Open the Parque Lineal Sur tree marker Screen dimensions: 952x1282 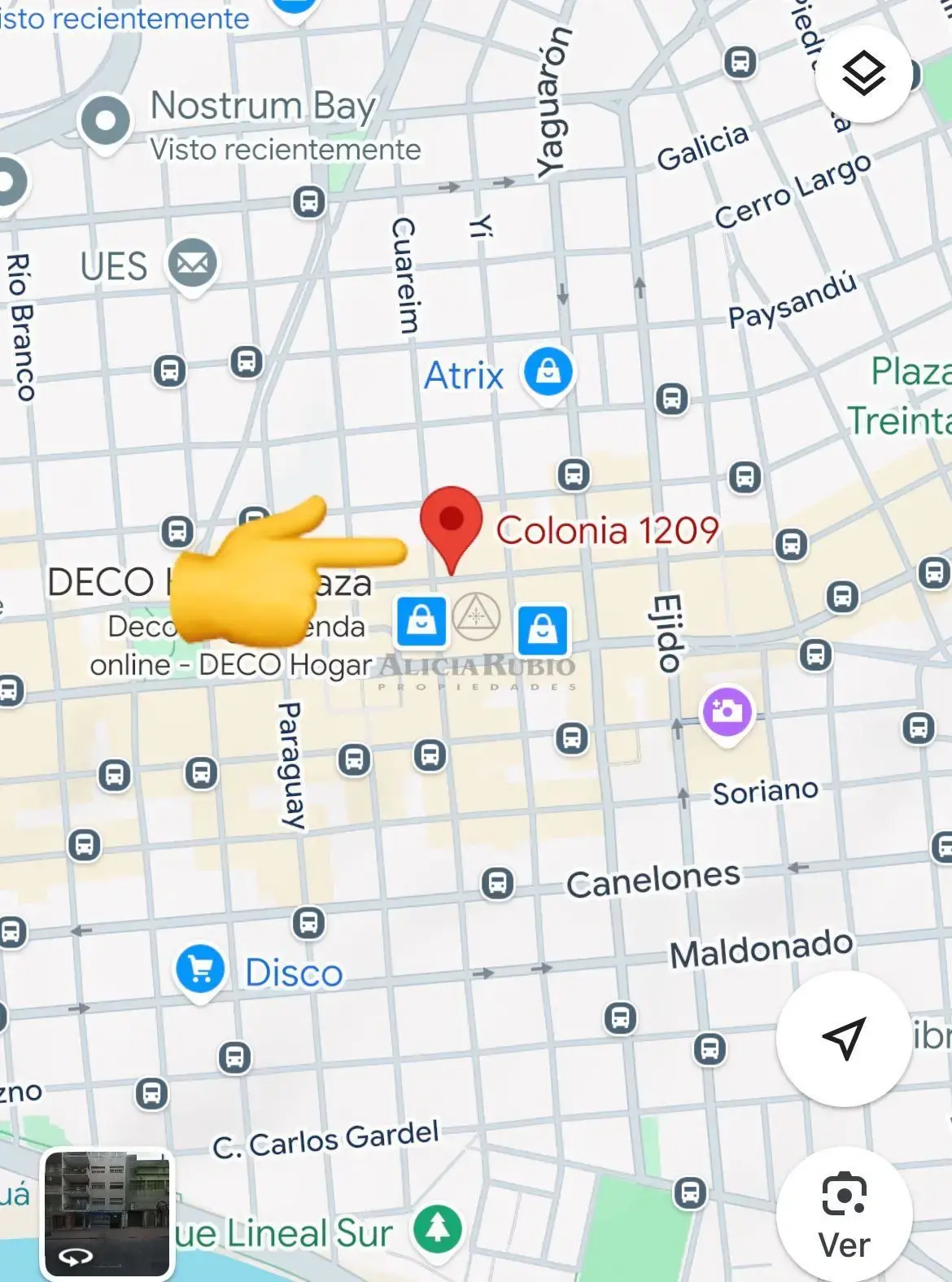pyautogui.click(x=438, y=1229)
